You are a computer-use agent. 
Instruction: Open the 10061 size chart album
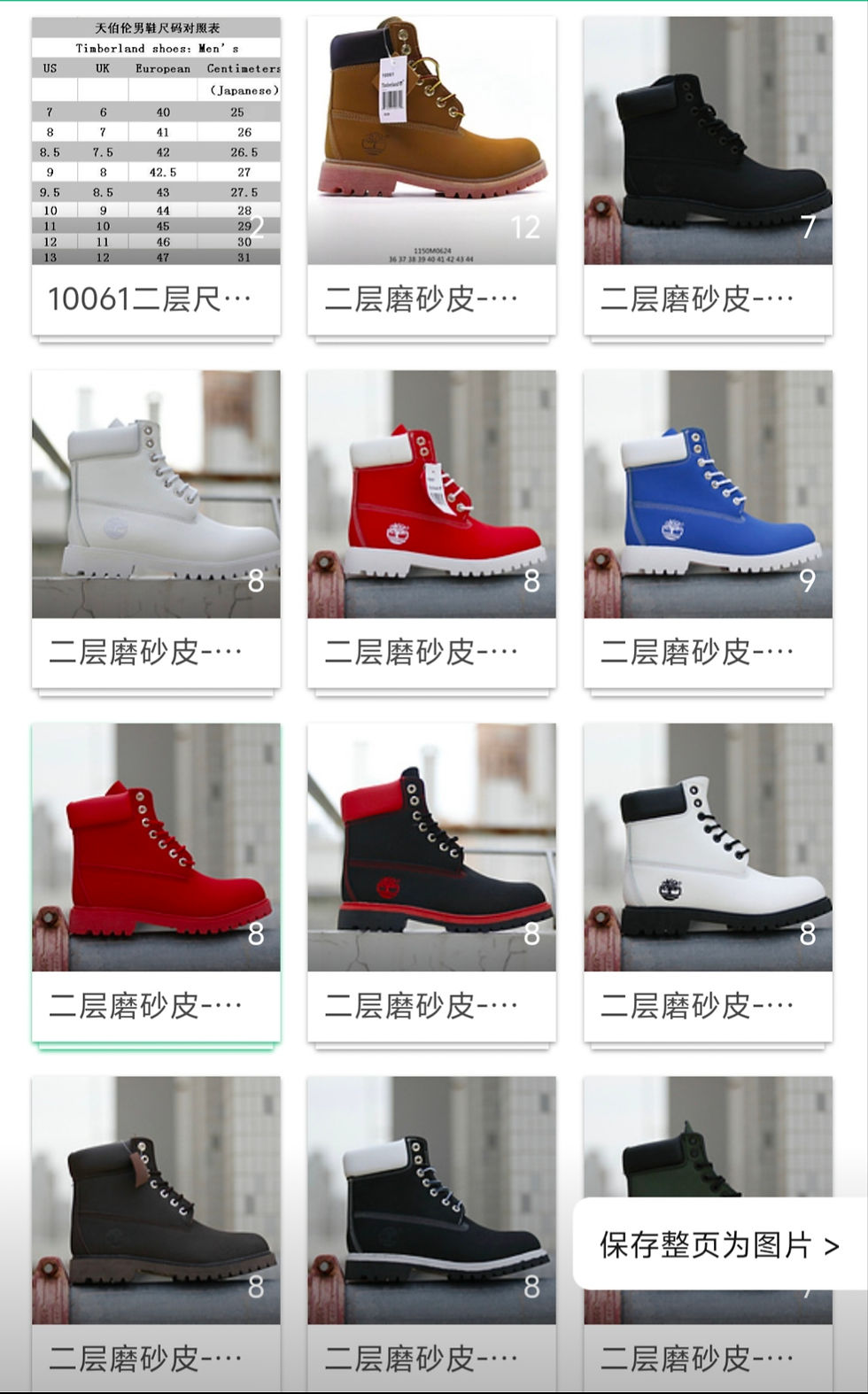156,142
